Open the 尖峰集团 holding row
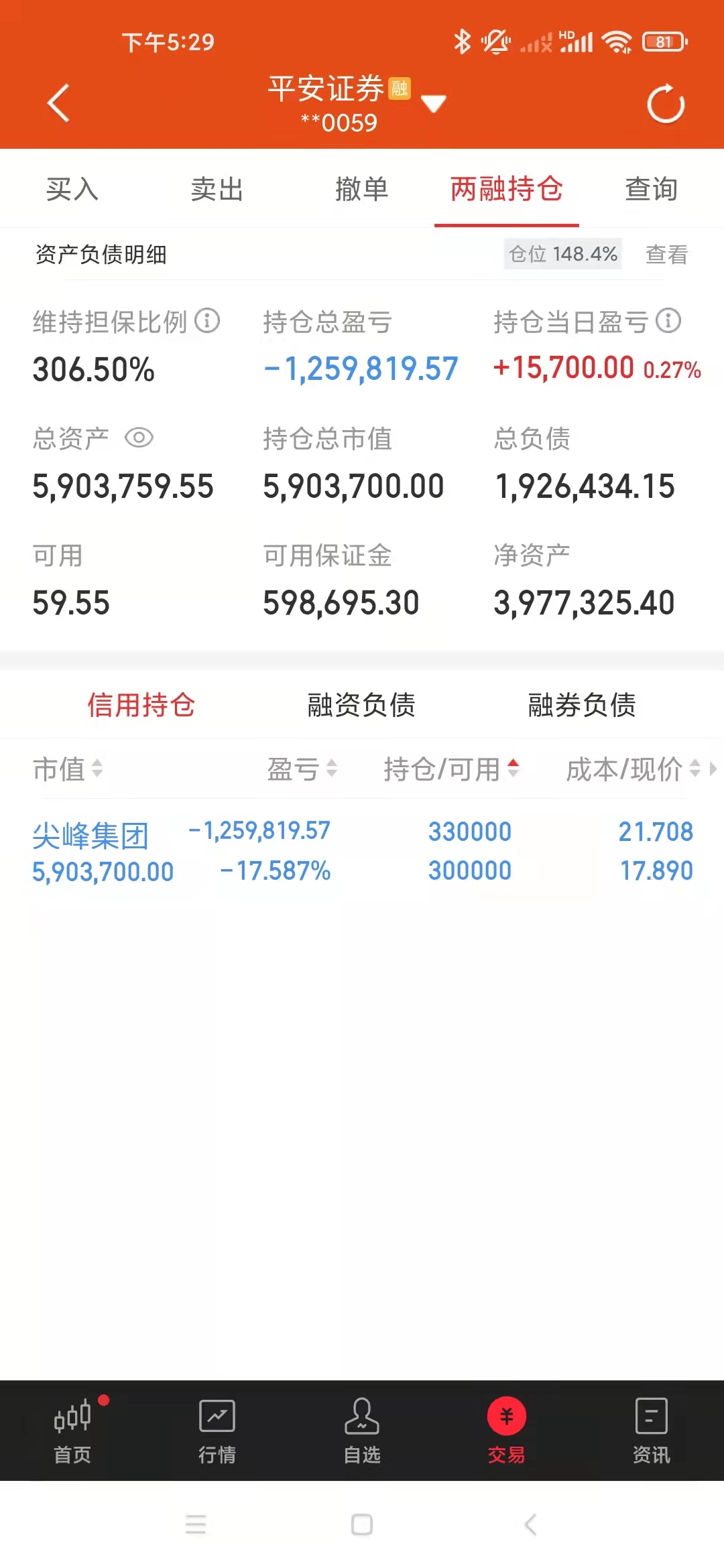This screenshot has width=724, height=1568. [362, 851]
